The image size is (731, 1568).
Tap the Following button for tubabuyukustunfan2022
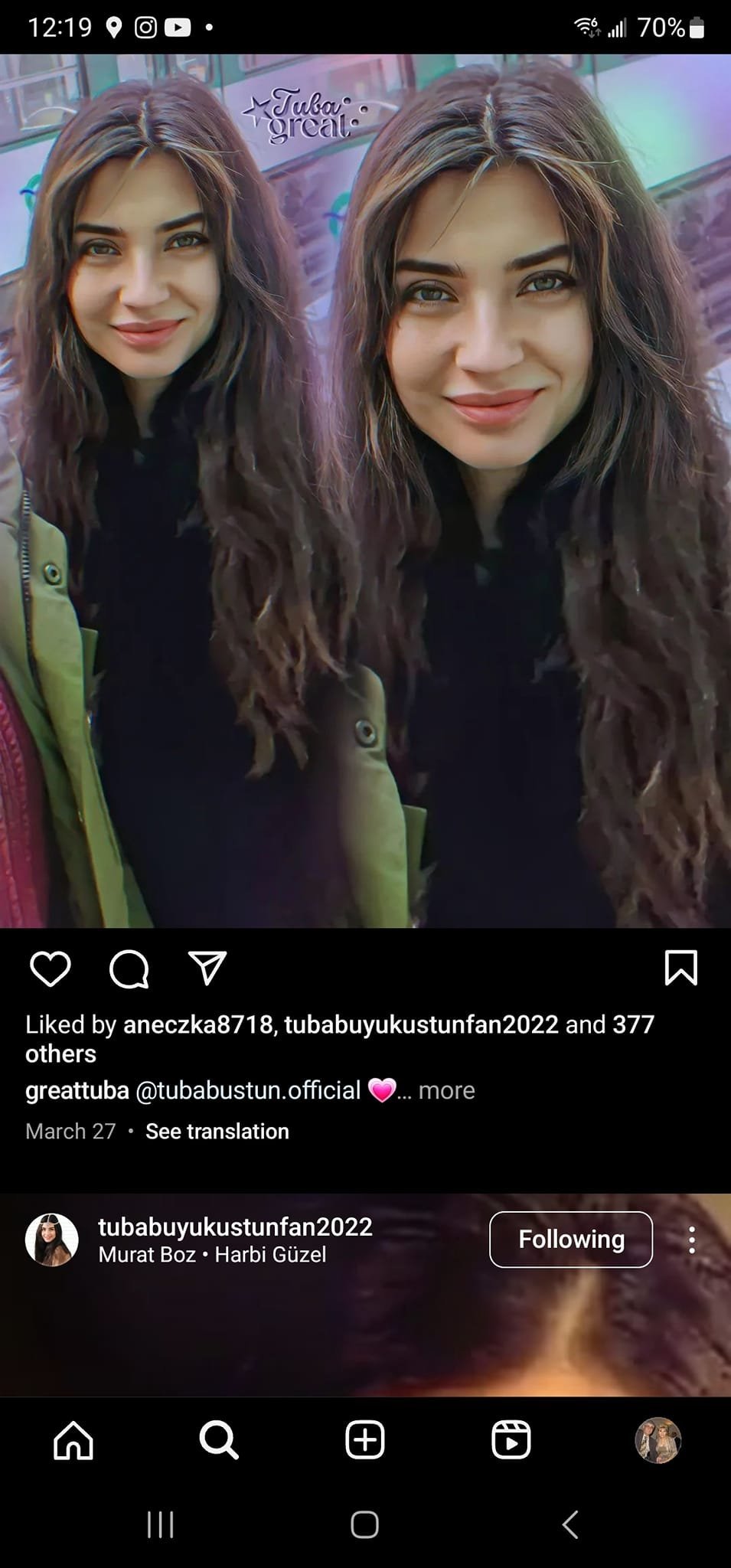click(x=570, y=1240)
